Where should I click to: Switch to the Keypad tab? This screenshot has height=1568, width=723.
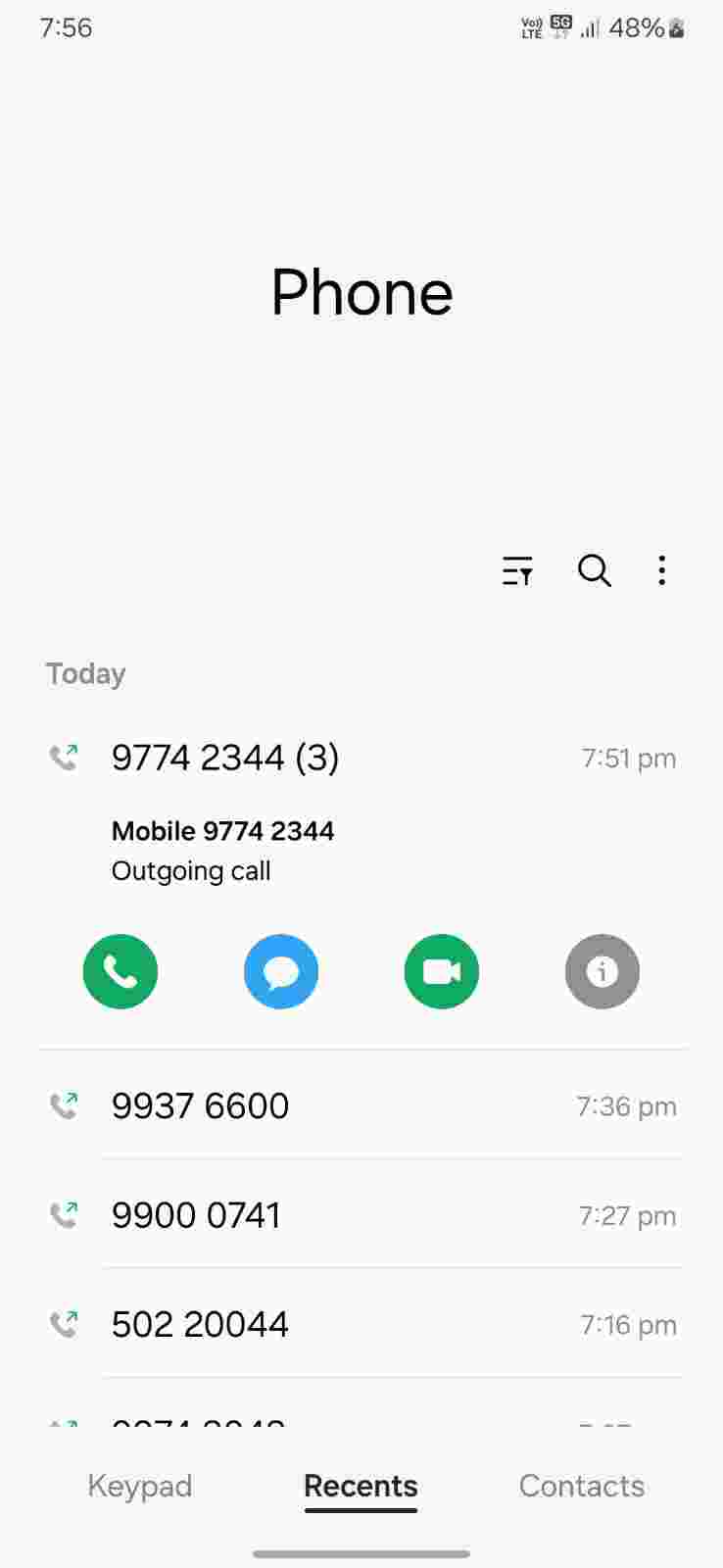point(140,1486)
